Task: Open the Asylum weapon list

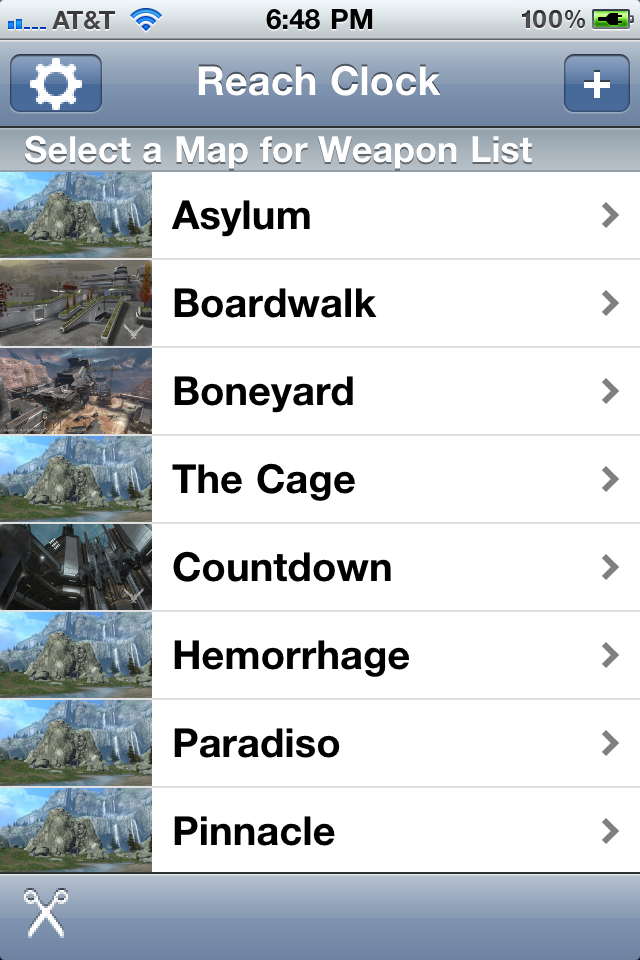Action: click(320, 216)
